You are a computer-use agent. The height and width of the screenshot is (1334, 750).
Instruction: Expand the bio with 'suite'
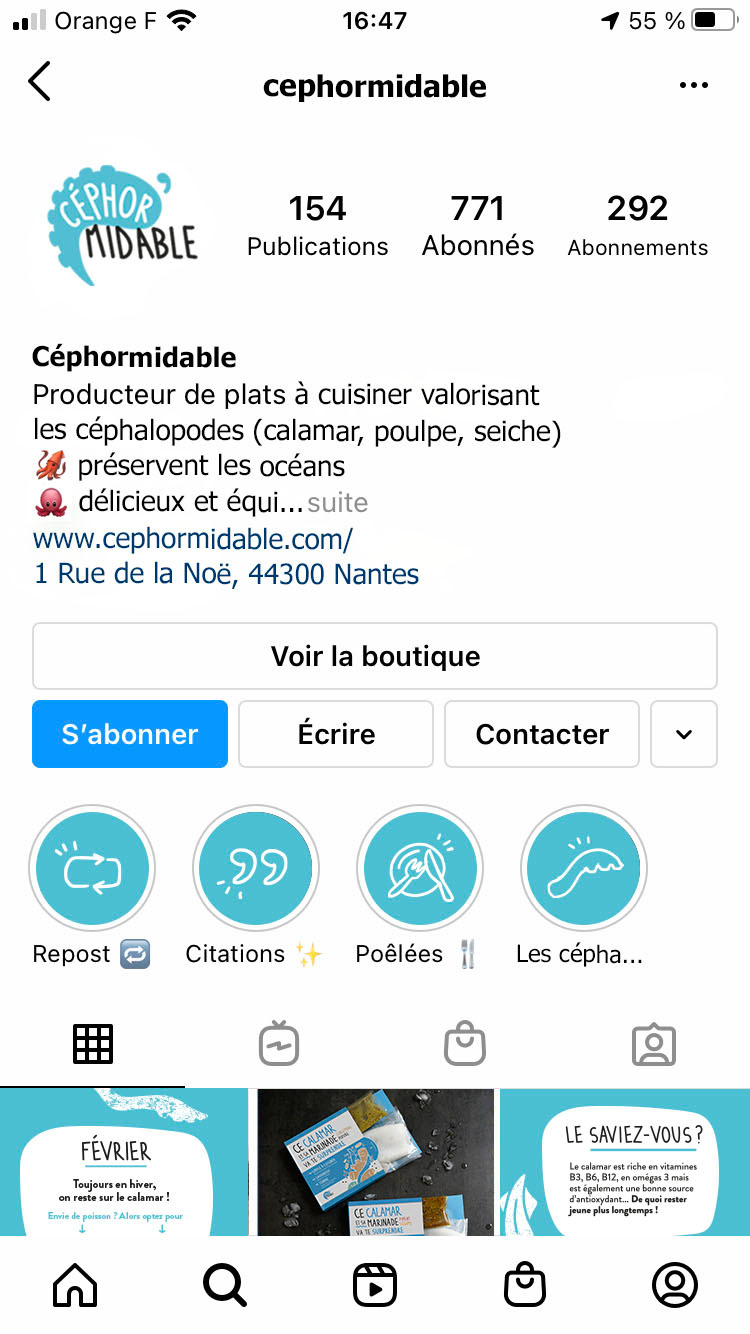[x=337, y=502]
